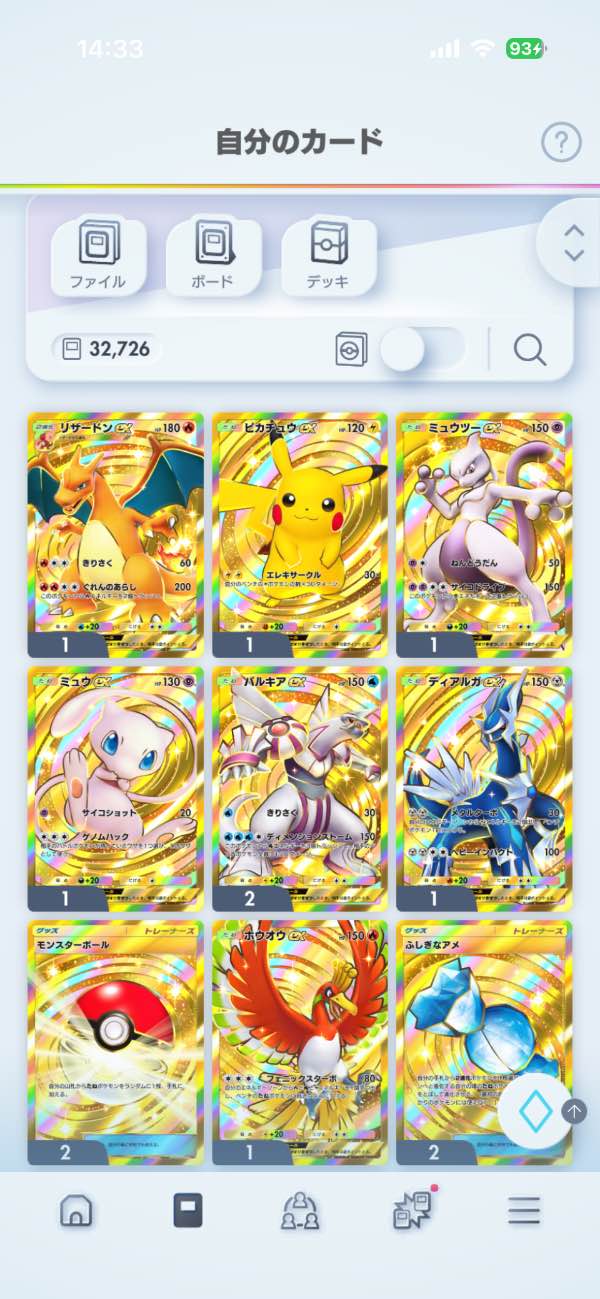Select the ディアルガex card

[x=484, y=788]
